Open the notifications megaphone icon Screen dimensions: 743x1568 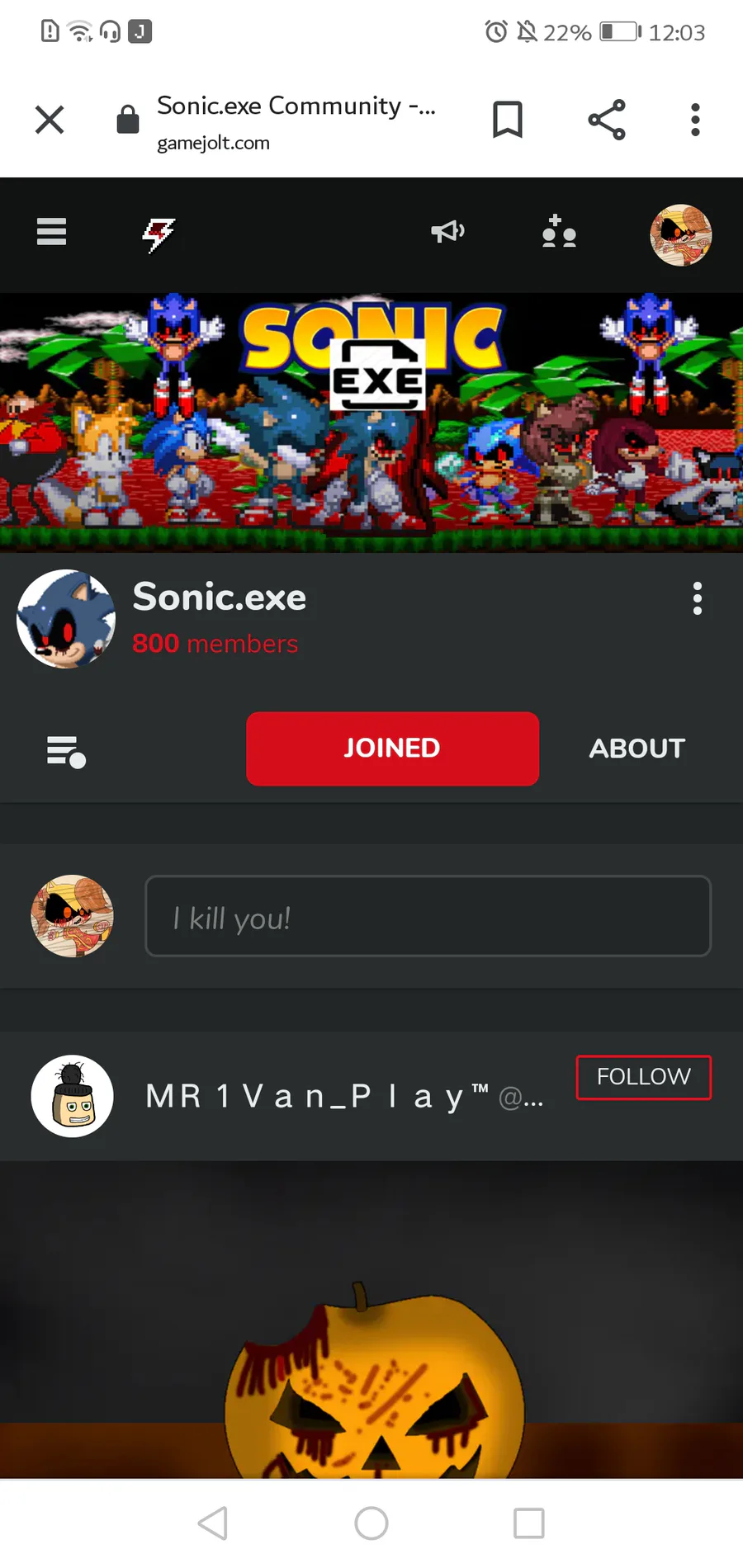click(447, 232)
